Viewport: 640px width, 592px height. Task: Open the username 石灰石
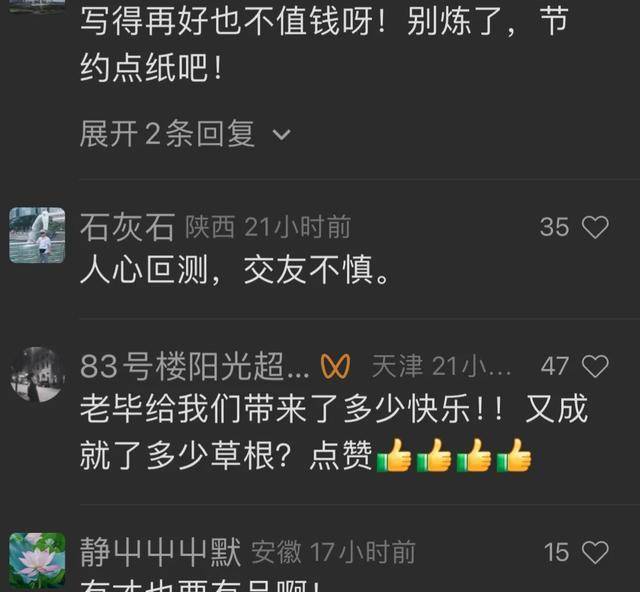127,228
